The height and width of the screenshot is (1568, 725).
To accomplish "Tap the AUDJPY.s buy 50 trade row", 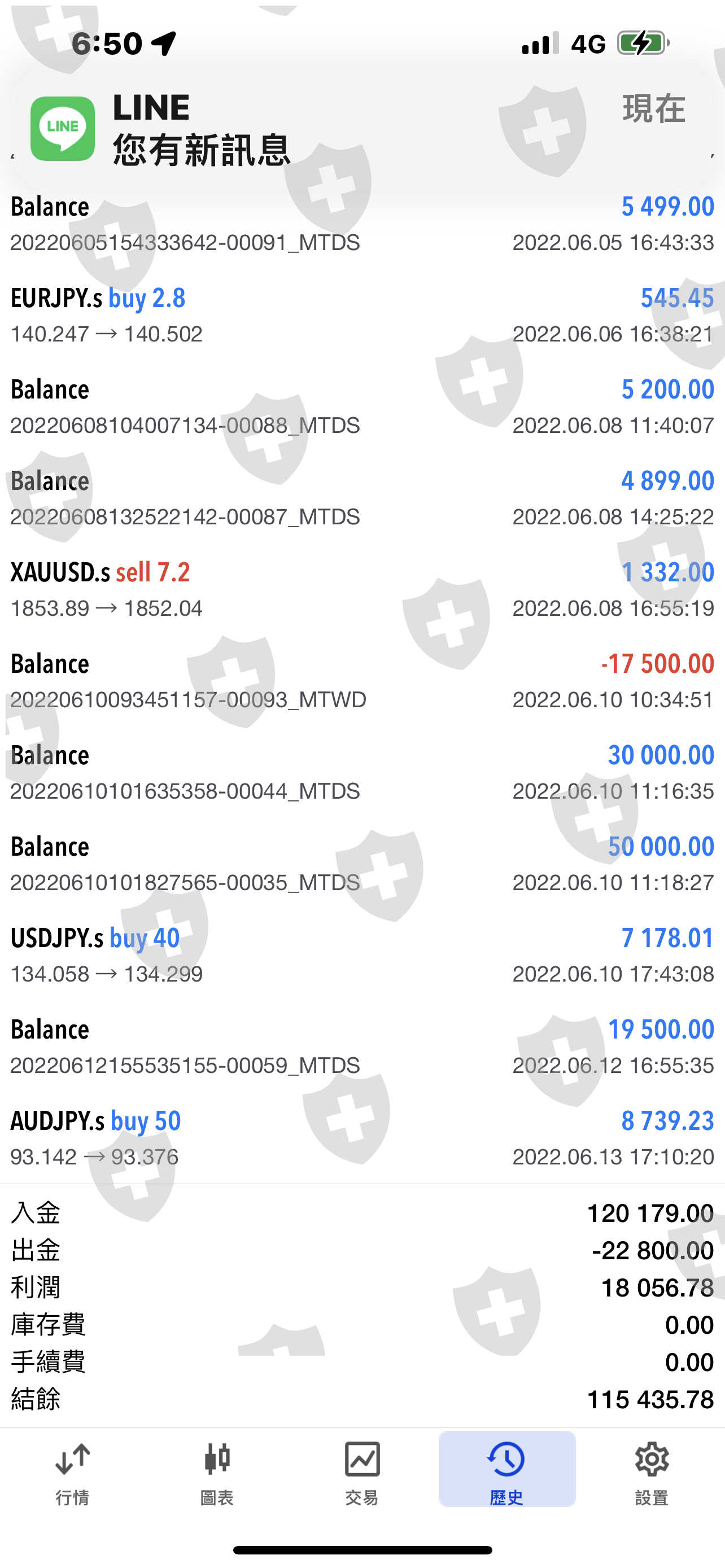I will (x=362, y=1138).
